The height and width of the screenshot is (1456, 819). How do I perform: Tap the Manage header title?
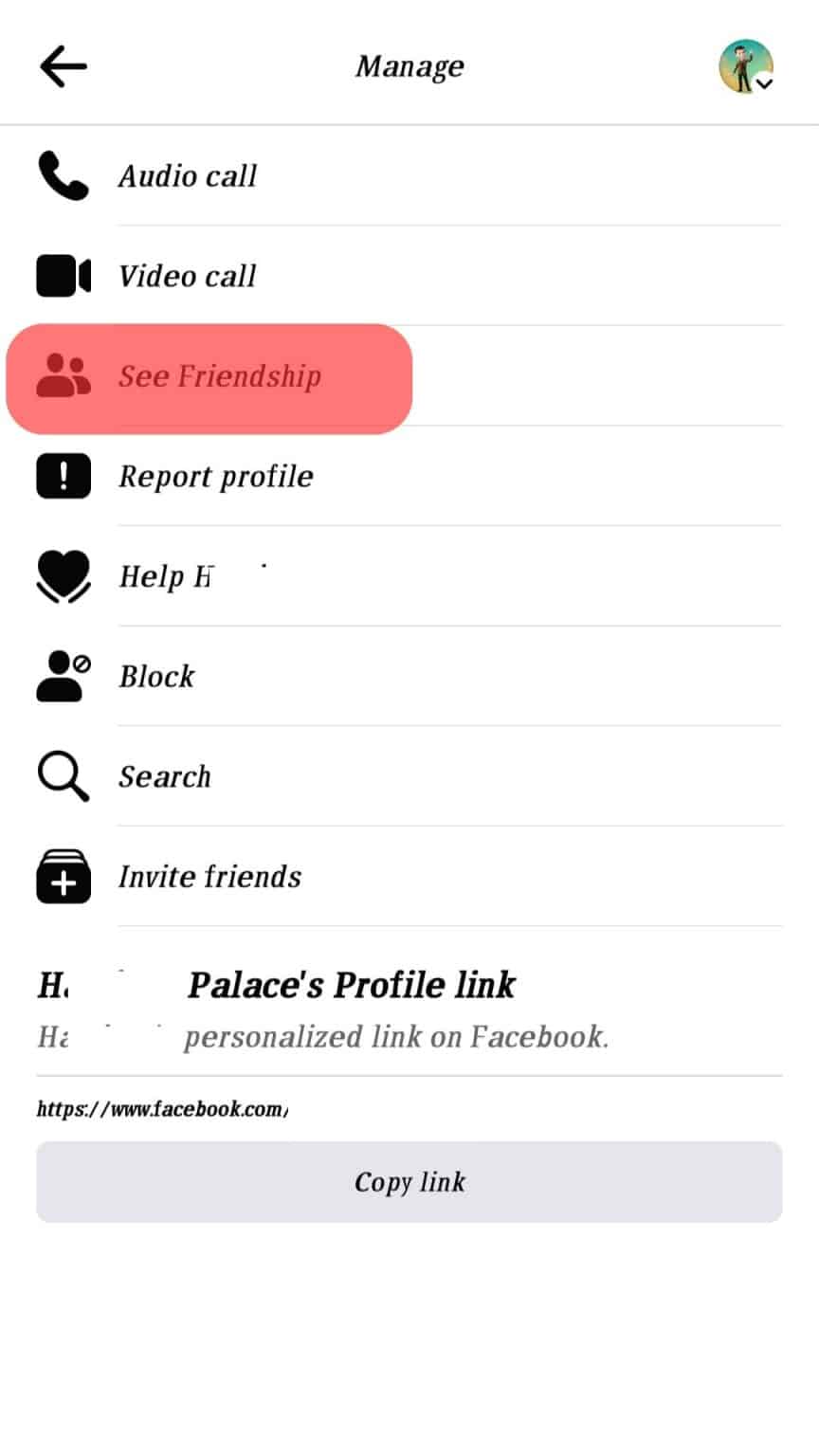pos(409,65)
